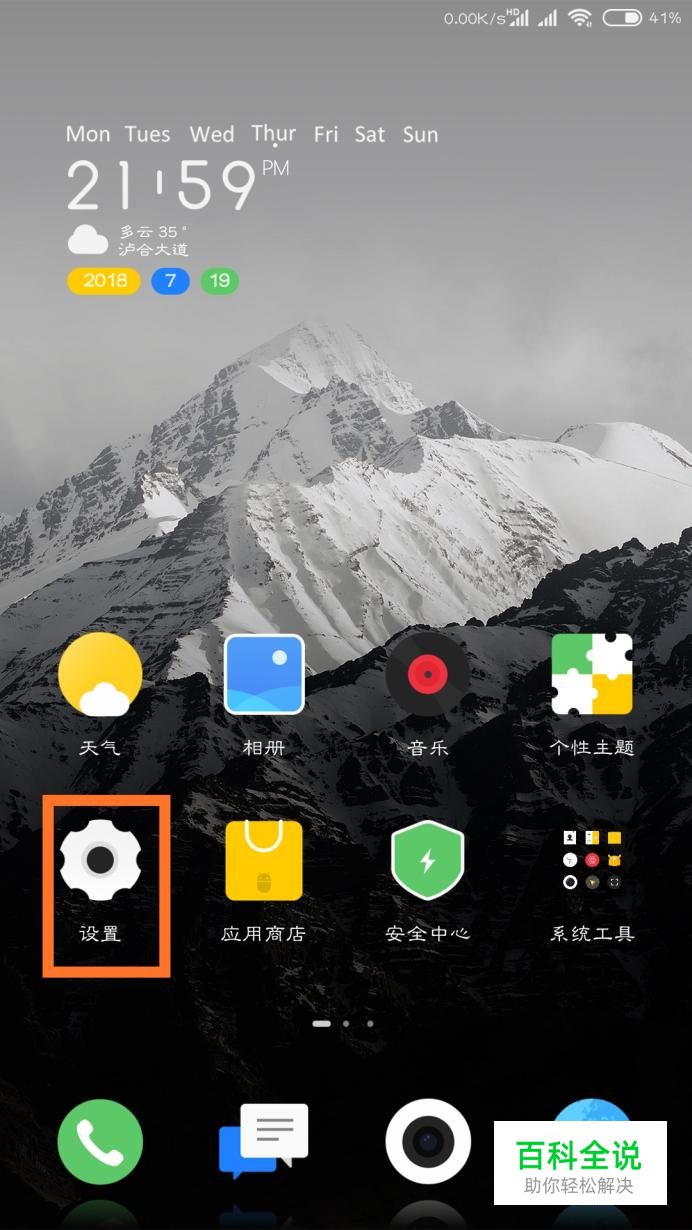This screenshot has height=1230, width=692.
Task: Open the 系统工具 folder
Action: (592, 862)
